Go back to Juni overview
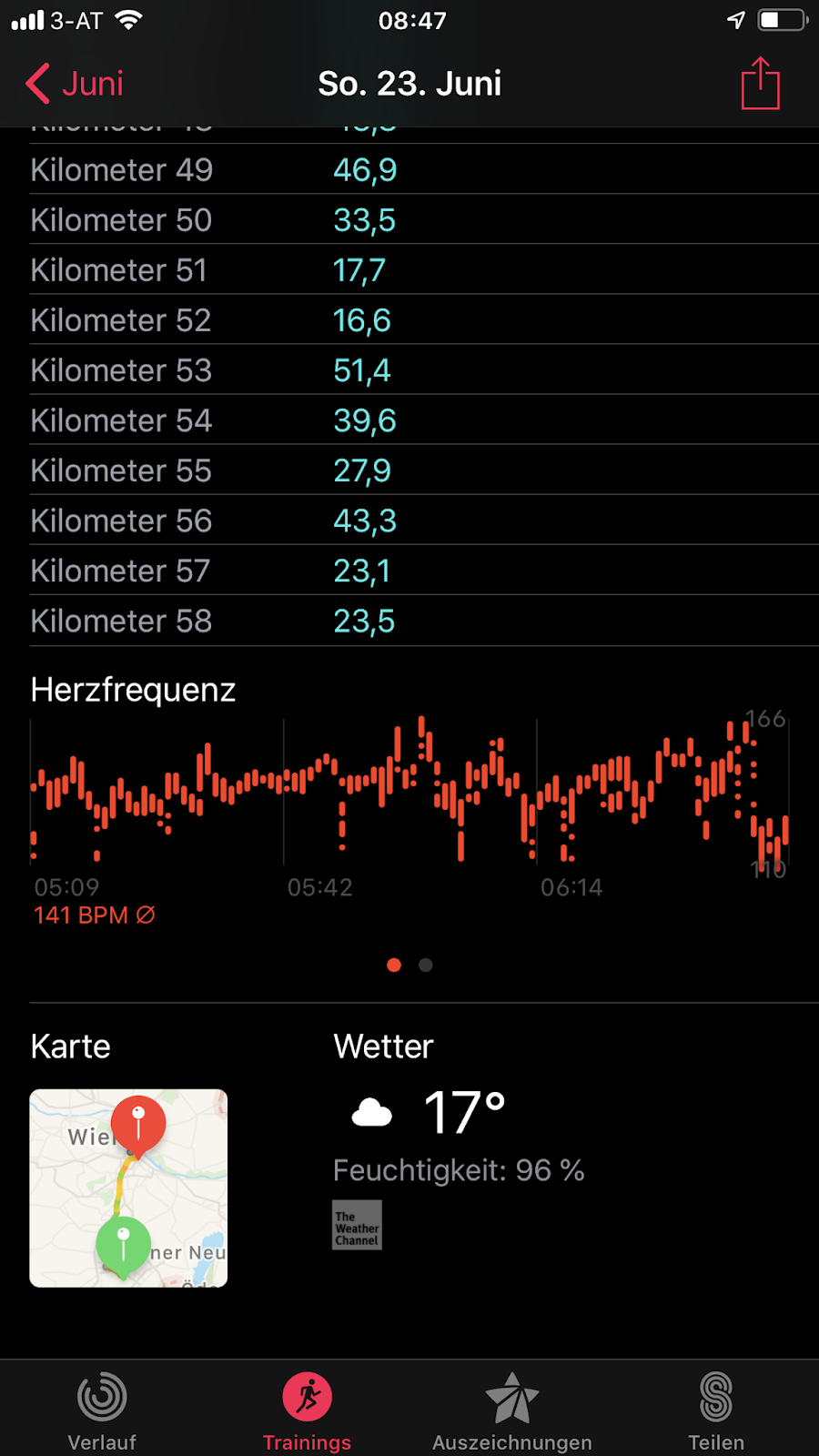The image size is (819, 1456). (75, 84)
